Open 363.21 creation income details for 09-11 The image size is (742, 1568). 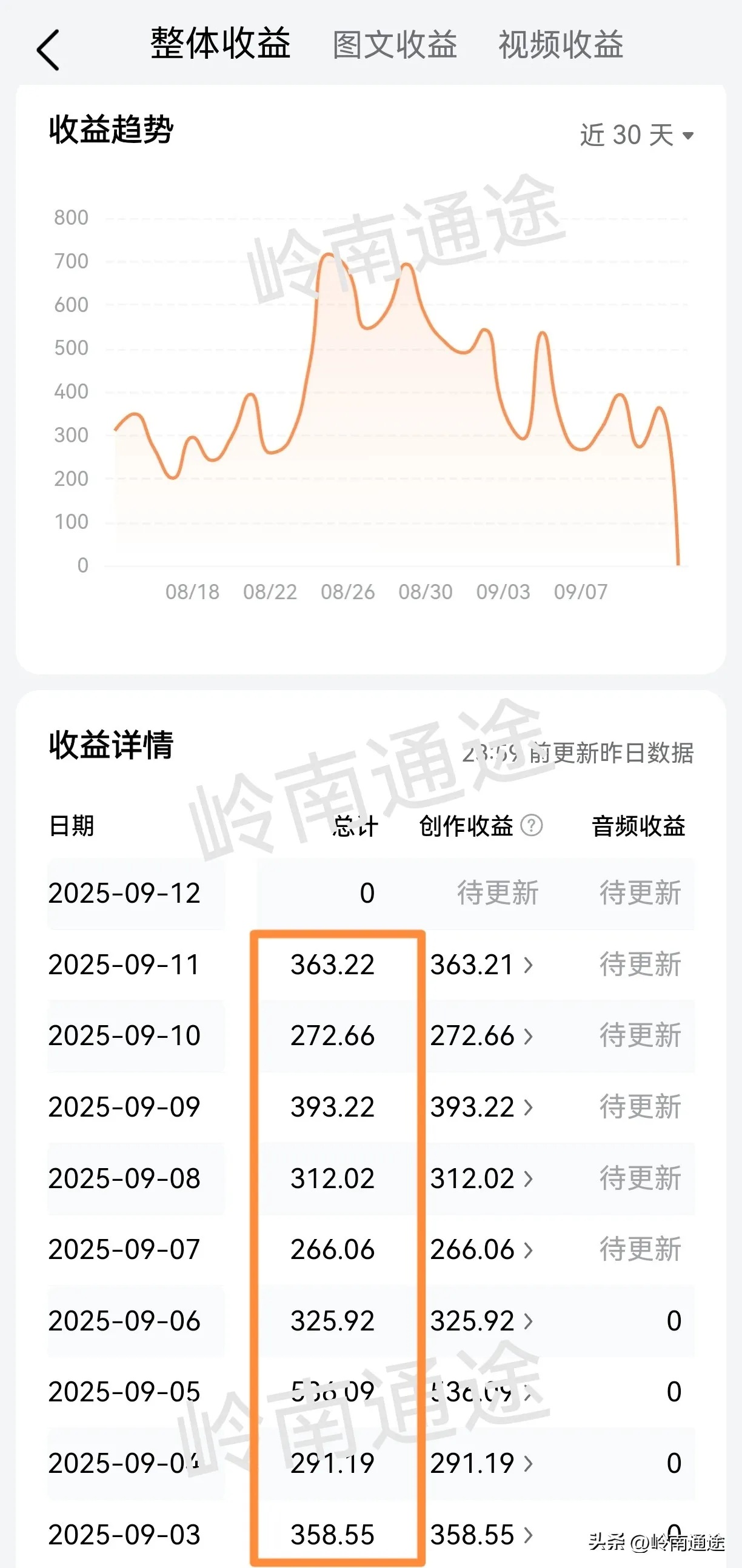[482, 965]
